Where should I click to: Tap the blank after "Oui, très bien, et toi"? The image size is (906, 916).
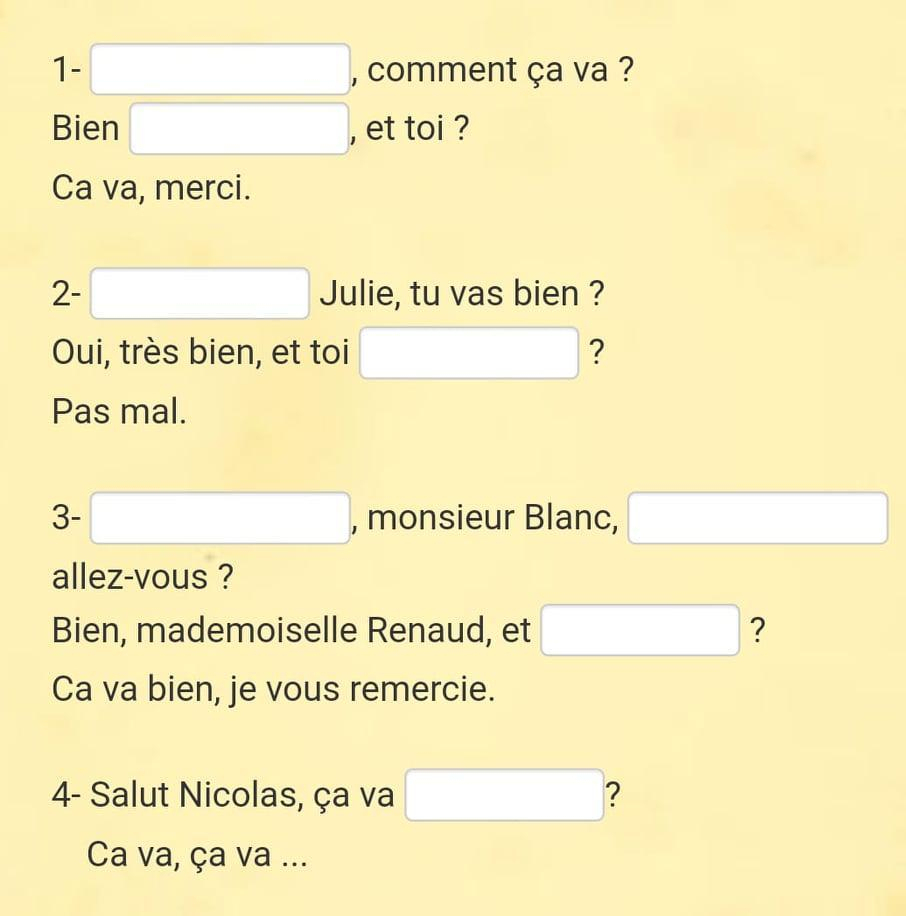469,353
